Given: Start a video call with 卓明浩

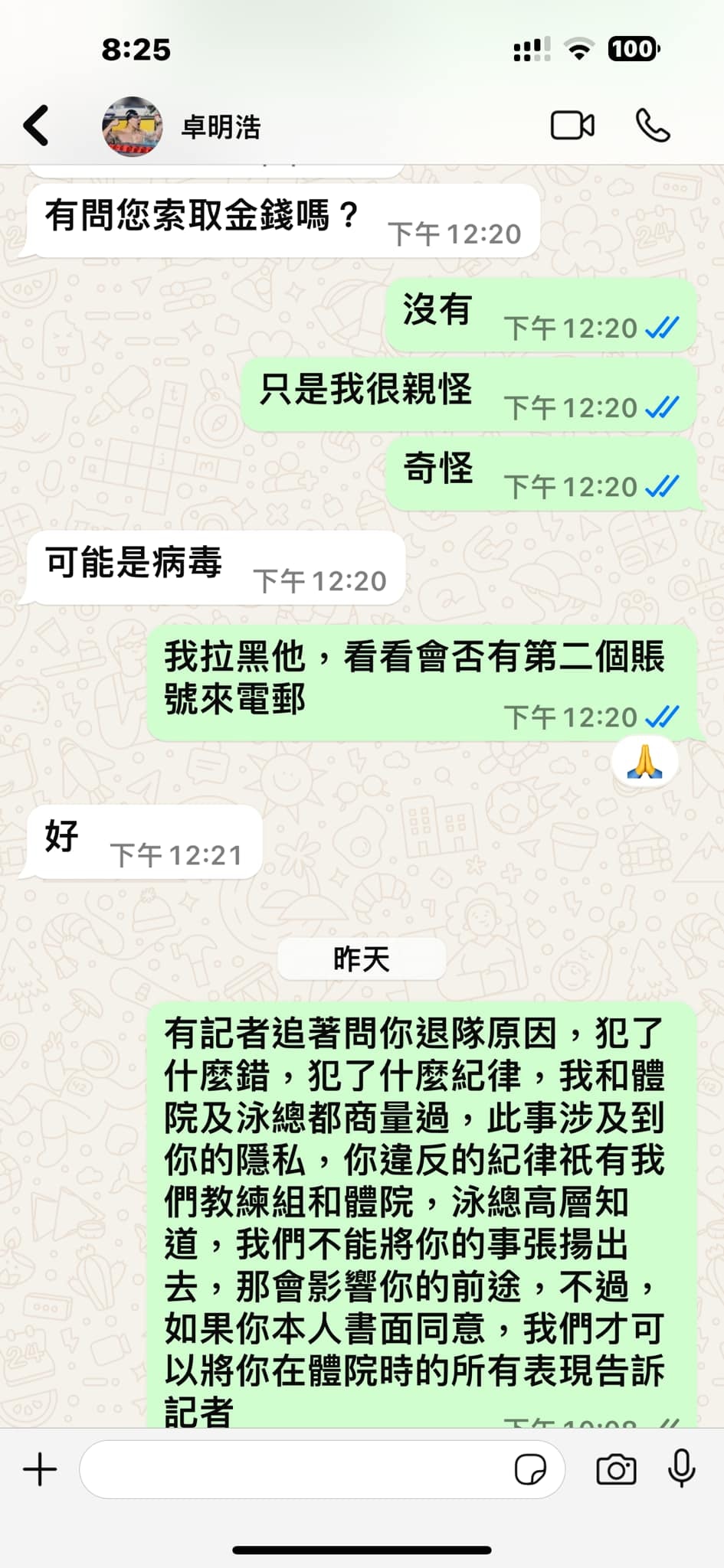Looking at the screenshot, I should click(x=572, y=126).
